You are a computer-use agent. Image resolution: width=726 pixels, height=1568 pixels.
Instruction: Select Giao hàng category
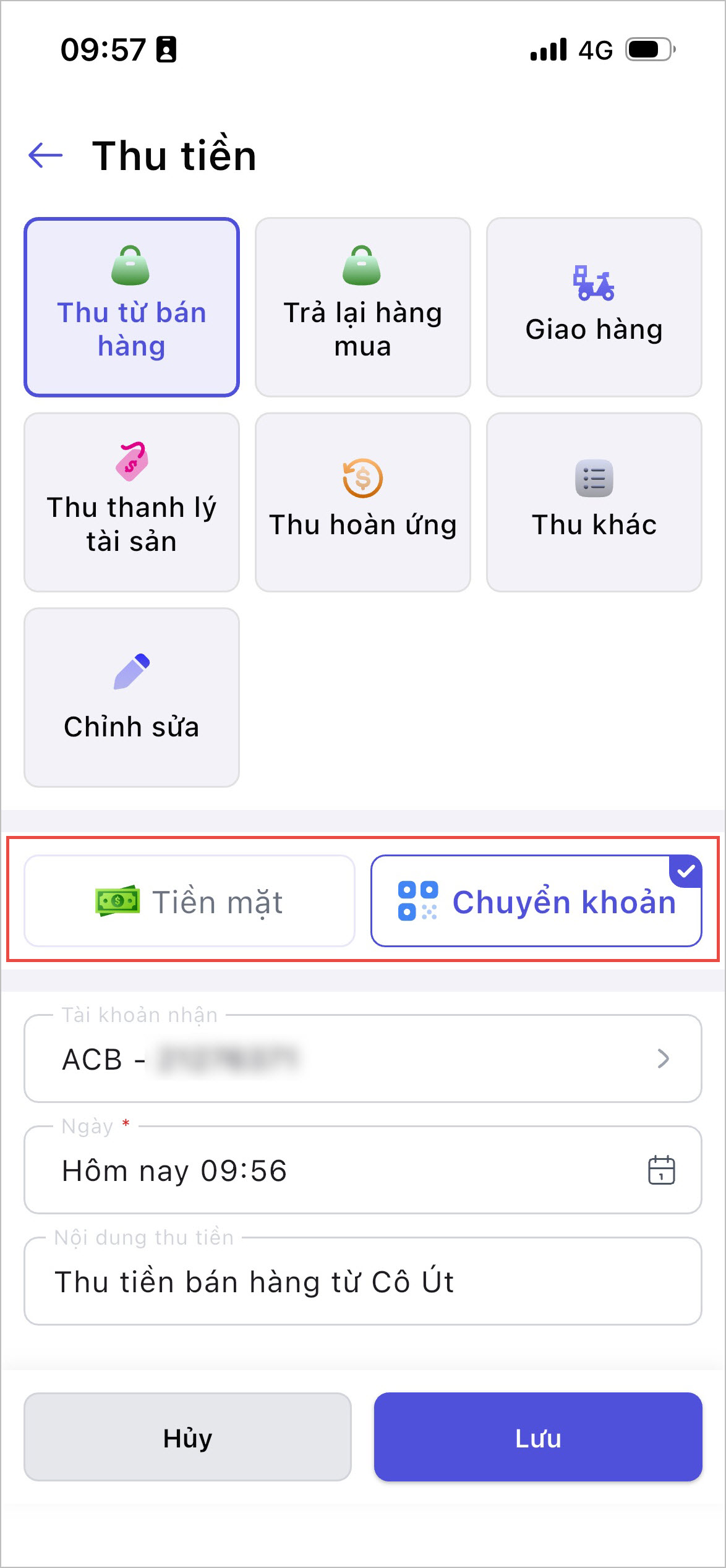coord(594,307)
